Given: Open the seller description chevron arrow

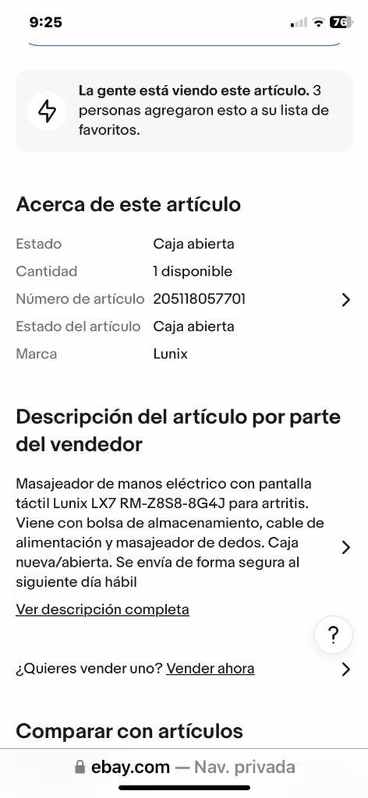Looking at the screenshot, I should tap(346, 547).
